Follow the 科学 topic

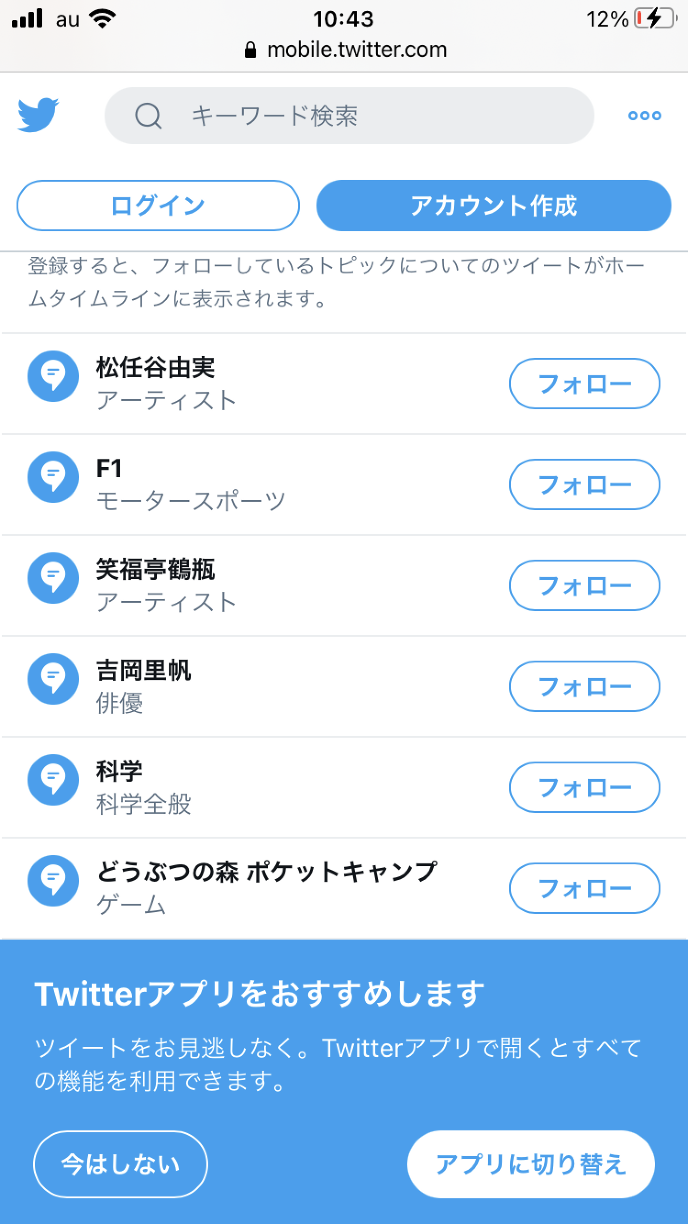584,788
